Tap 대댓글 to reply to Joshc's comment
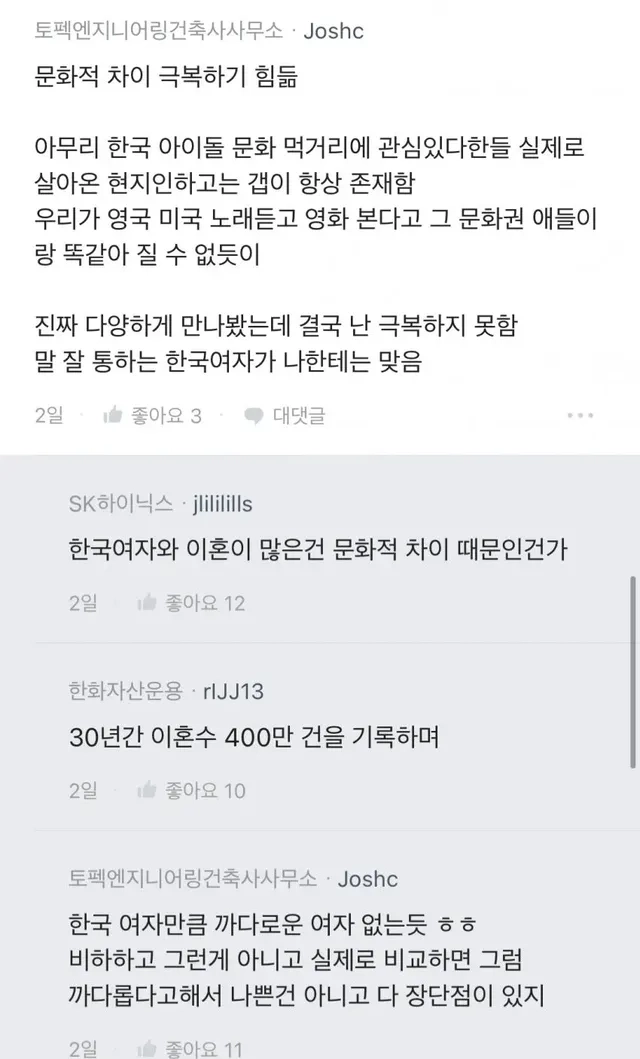640x1059 pixels. coord(285,415)
